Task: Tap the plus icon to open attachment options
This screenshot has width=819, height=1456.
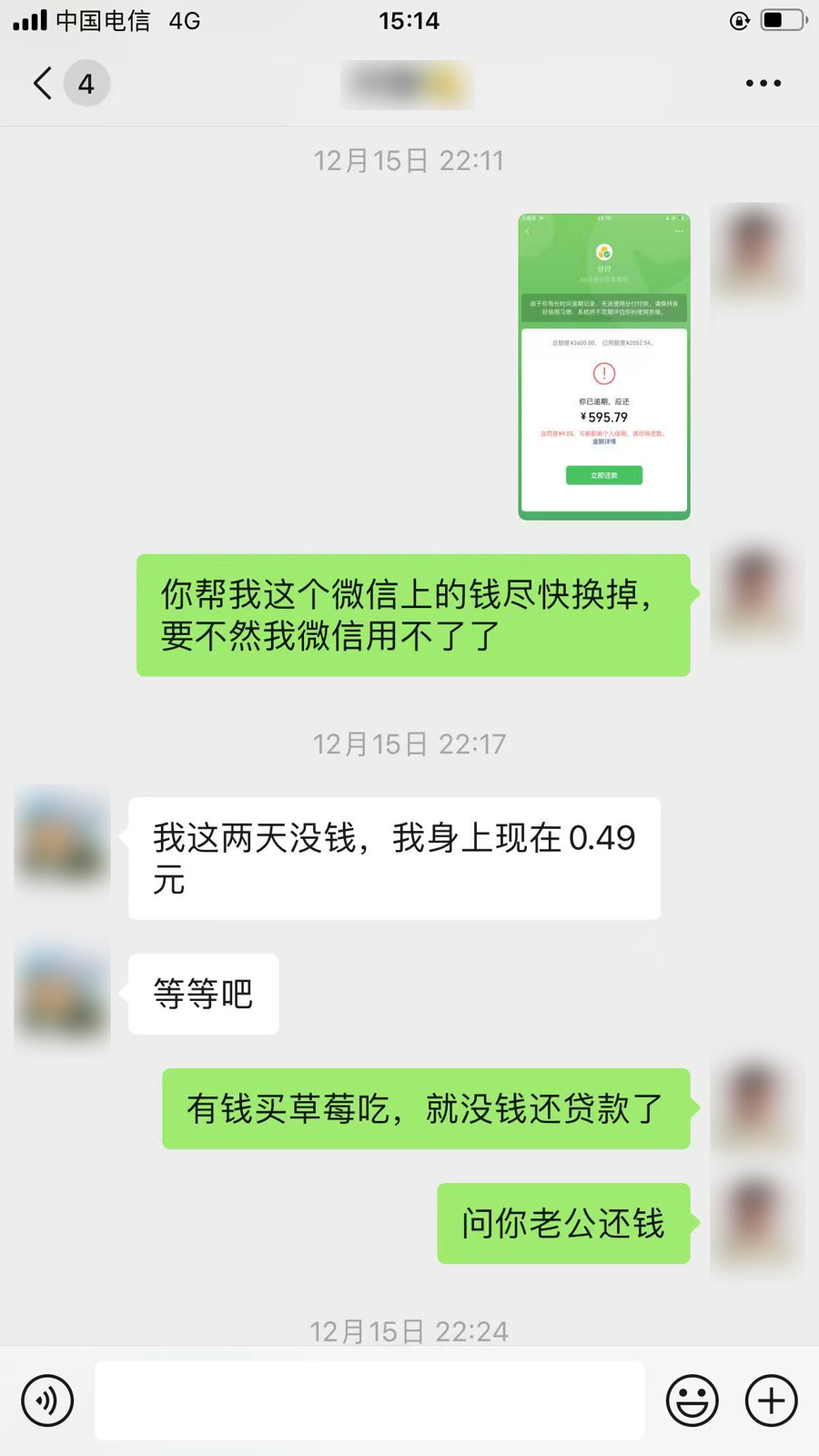Action: (x=770, y=1400)
